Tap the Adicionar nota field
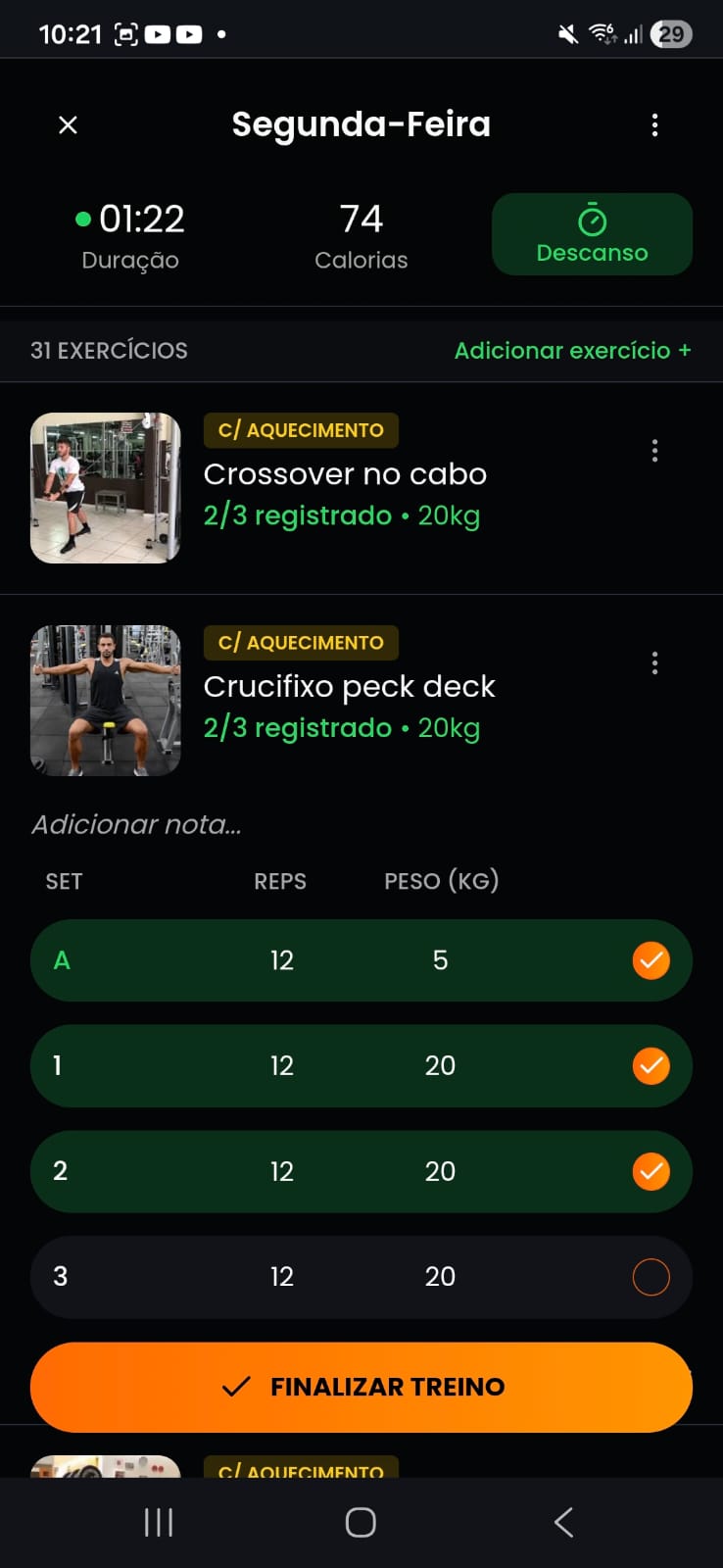The image size is (723, 1568). pos(136,824)
